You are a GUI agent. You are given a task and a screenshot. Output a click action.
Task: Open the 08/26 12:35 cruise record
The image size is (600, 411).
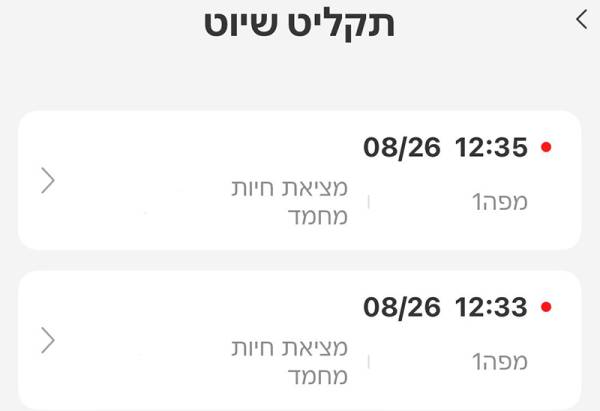(300, 181)
